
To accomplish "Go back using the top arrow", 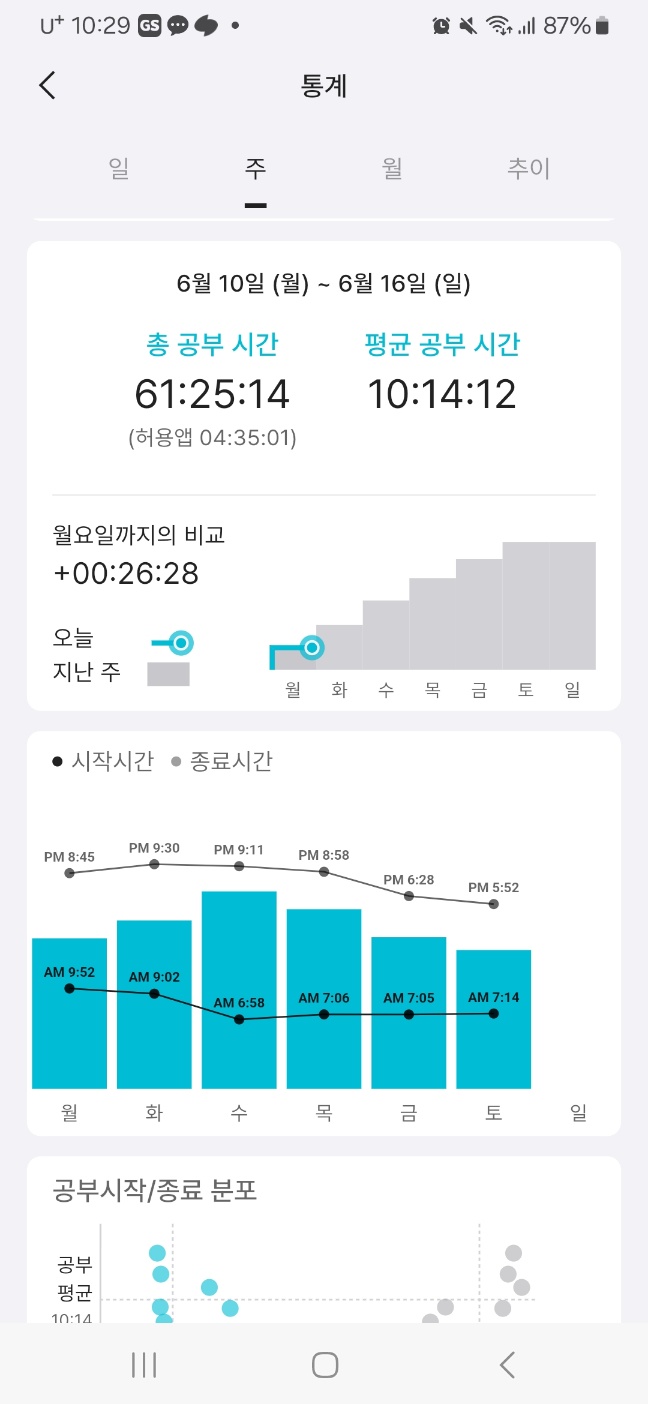I will click(47, 86).
